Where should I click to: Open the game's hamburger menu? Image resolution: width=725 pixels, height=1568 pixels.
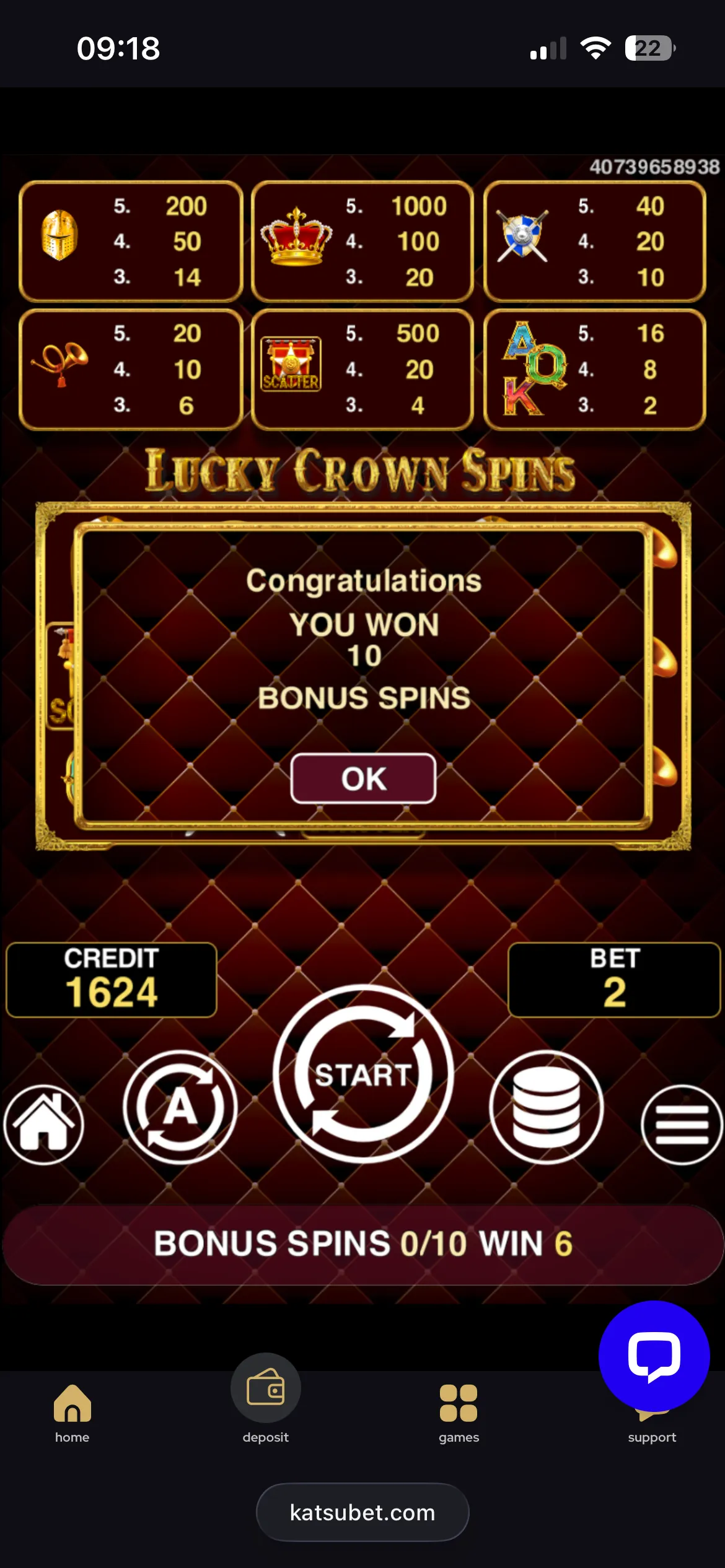coord(682,1125)
